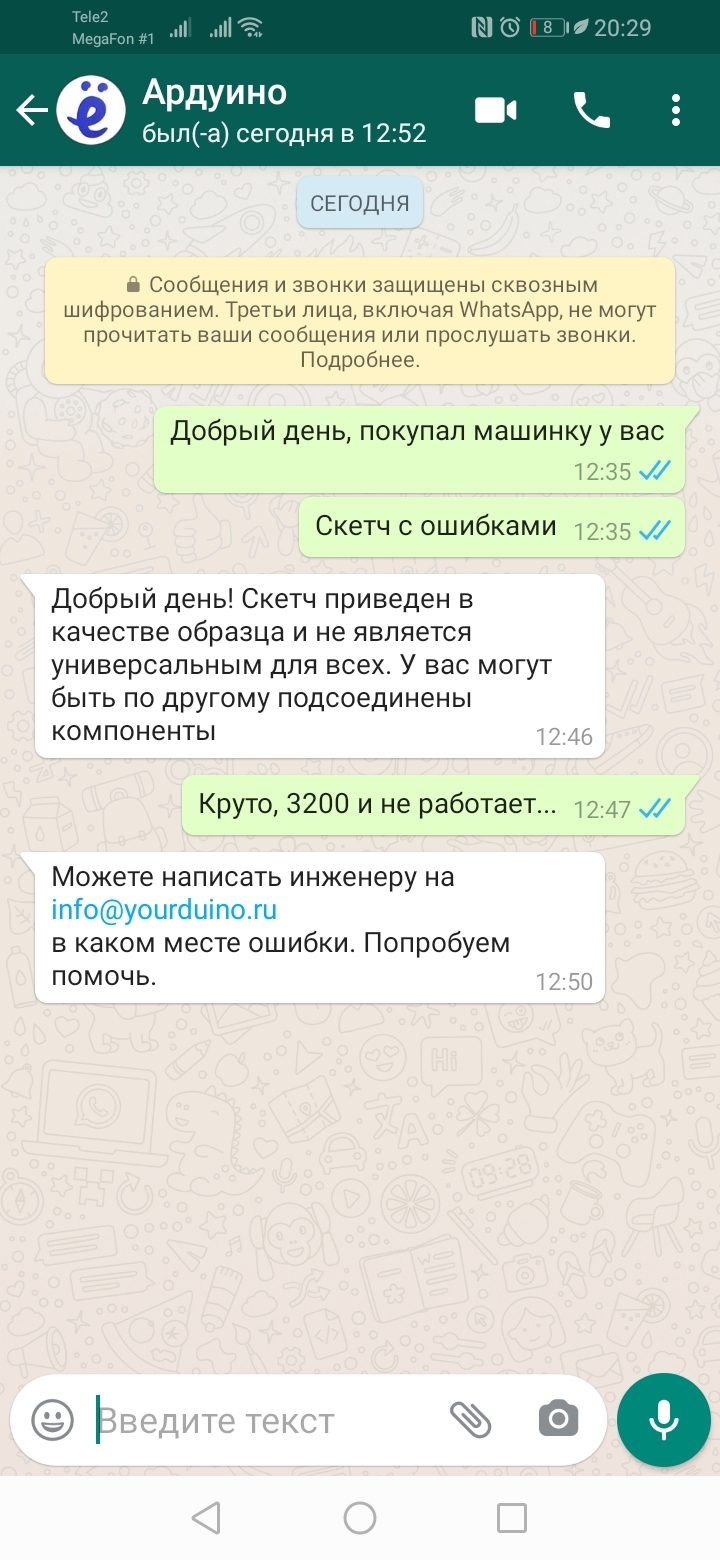720x1560 pixels.
Task: Start a video call with Ардуино
Action: pyautogui.click(x=495, y=110)
